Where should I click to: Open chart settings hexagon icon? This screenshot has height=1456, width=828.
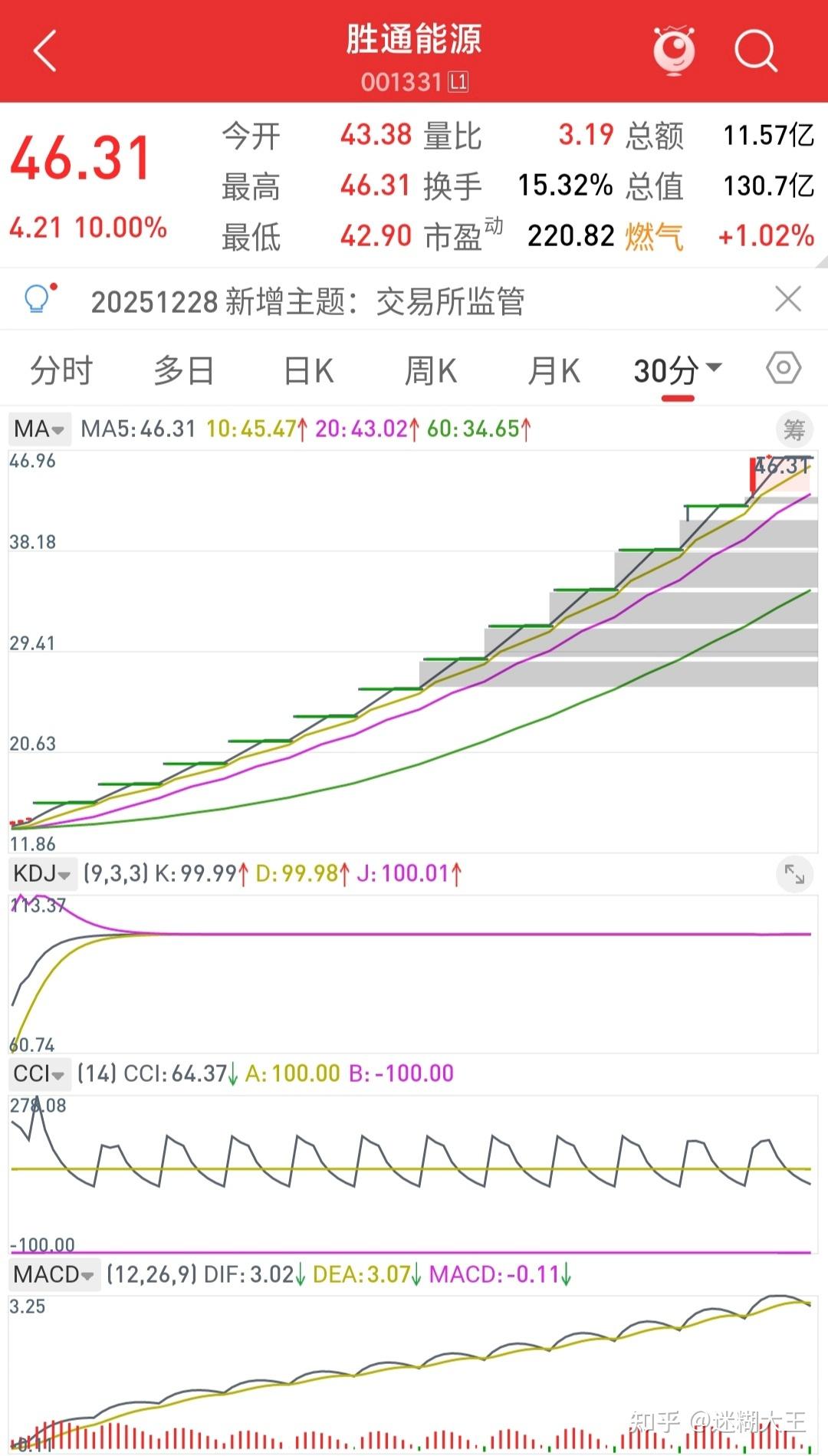click(x=784, y=369)
